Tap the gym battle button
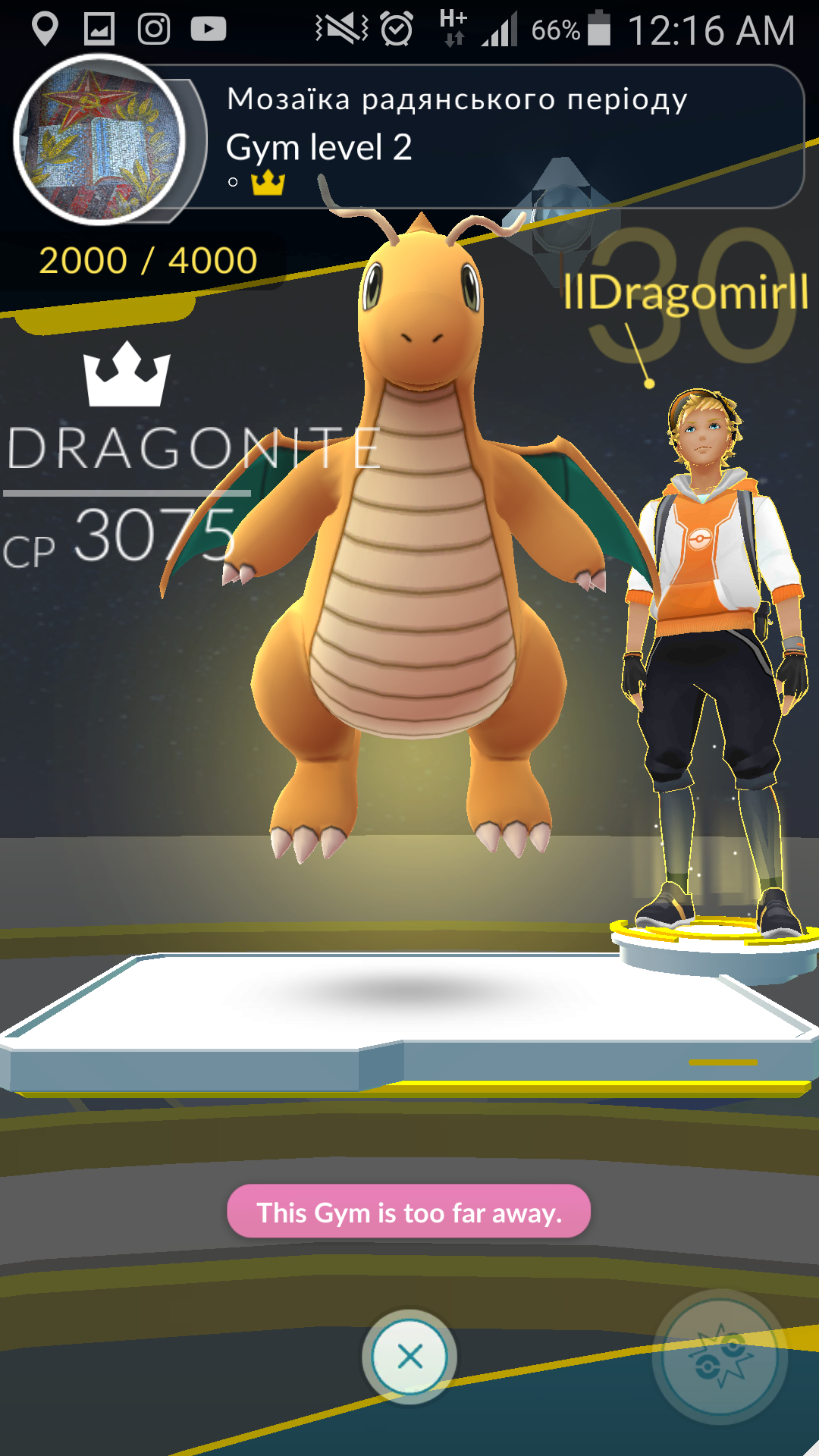819x1456 pixels. pos(719,1357)
